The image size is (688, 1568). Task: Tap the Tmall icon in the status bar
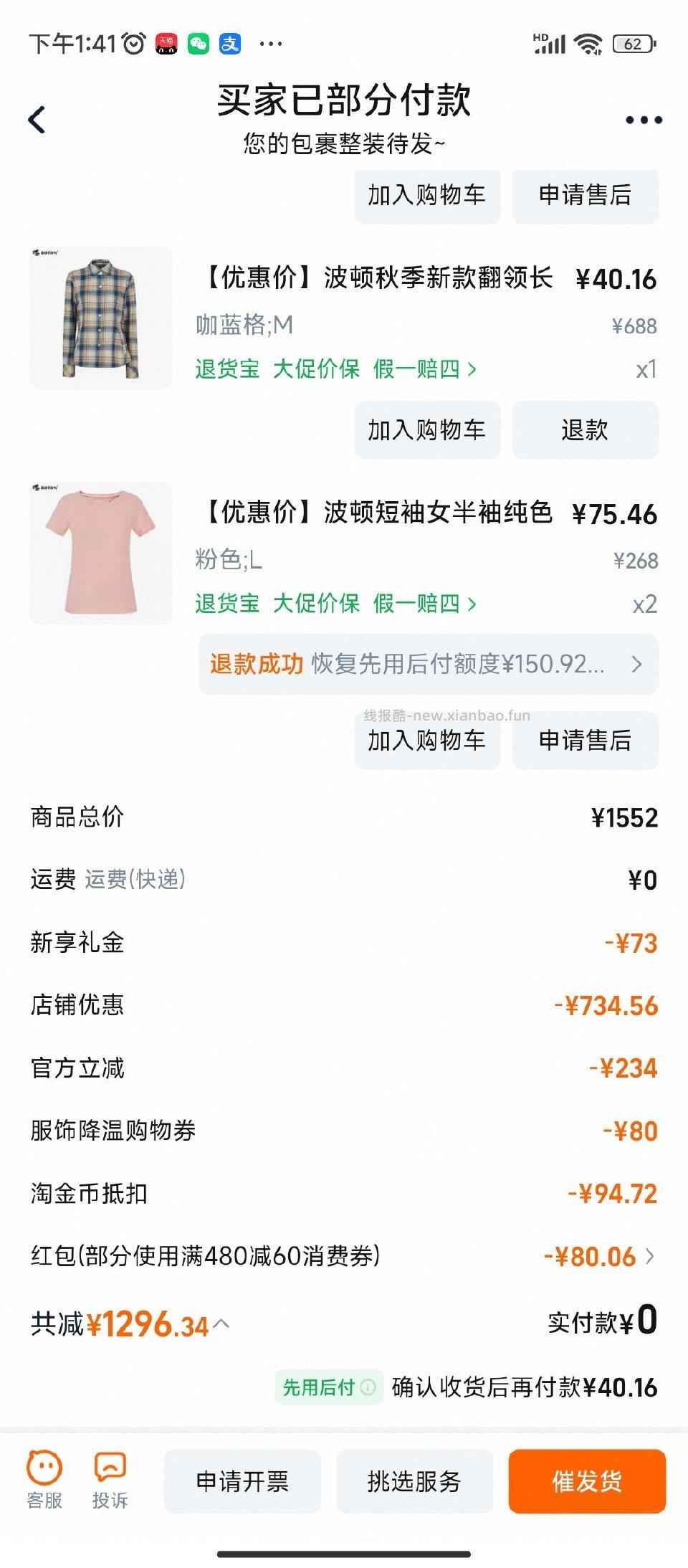[166, 42]
